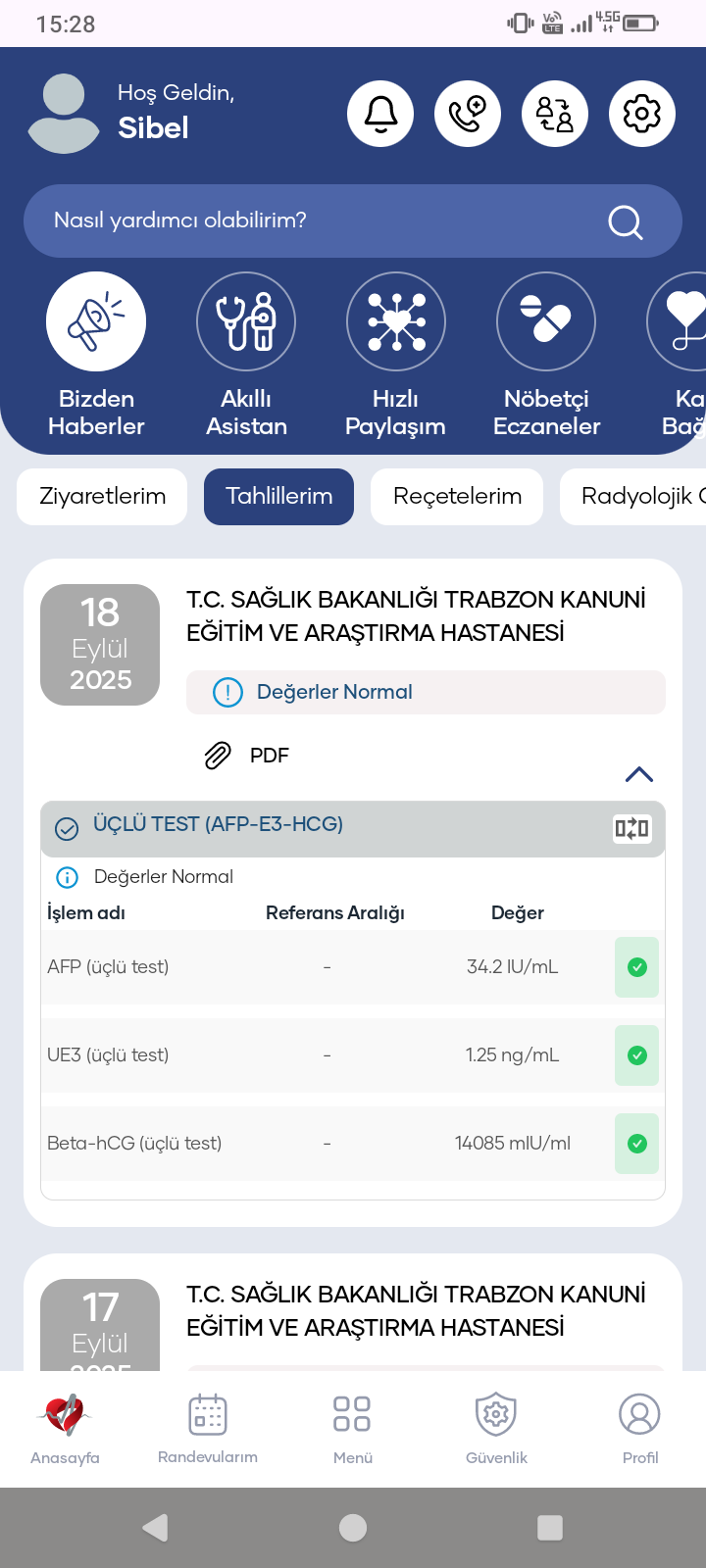Tap the system back button
Viewport: 706px width, 1568px height.
(x=156, y=1528)
